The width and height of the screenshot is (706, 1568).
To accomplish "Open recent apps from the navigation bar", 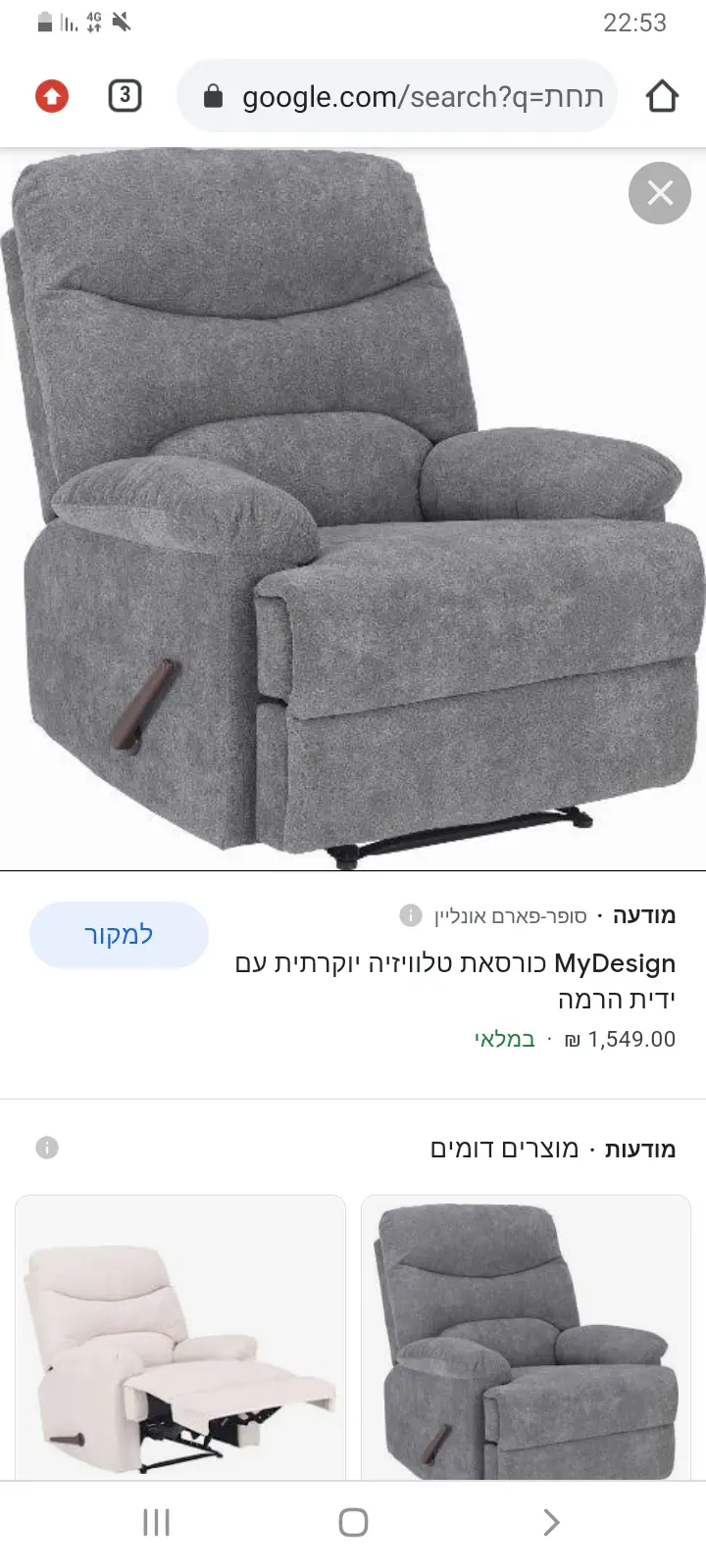I will tap(157, 1522).
